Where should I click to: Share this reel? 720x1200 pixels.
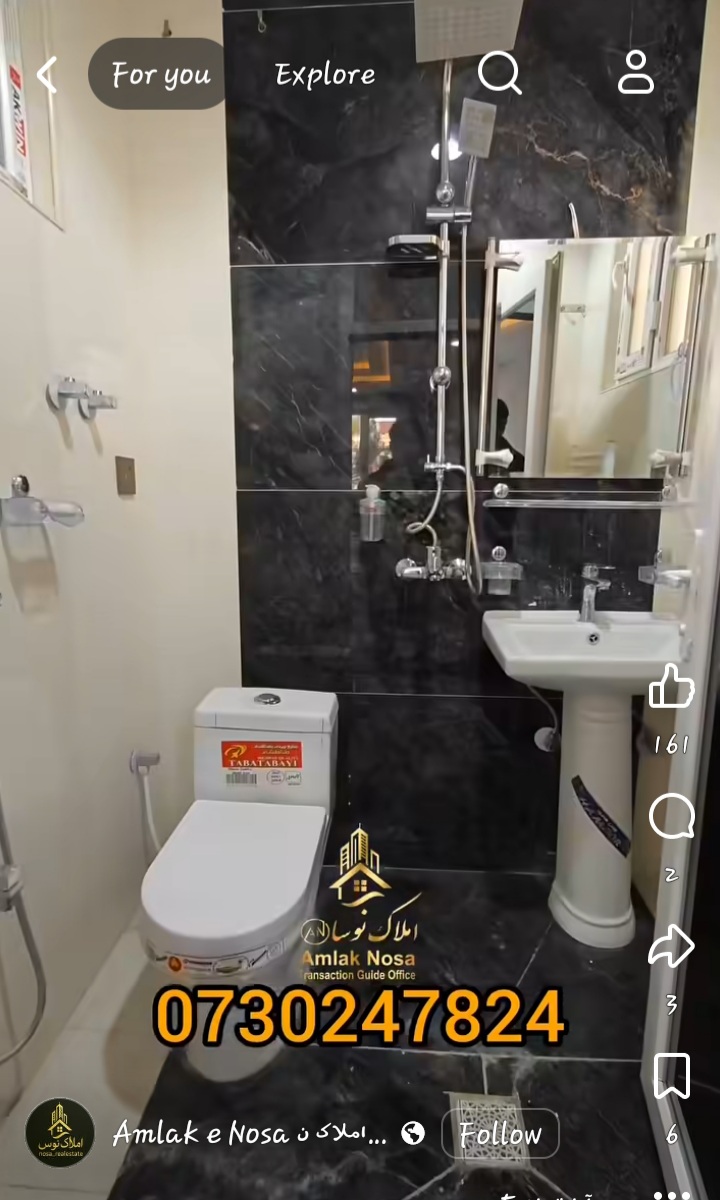tap(671, 946)
